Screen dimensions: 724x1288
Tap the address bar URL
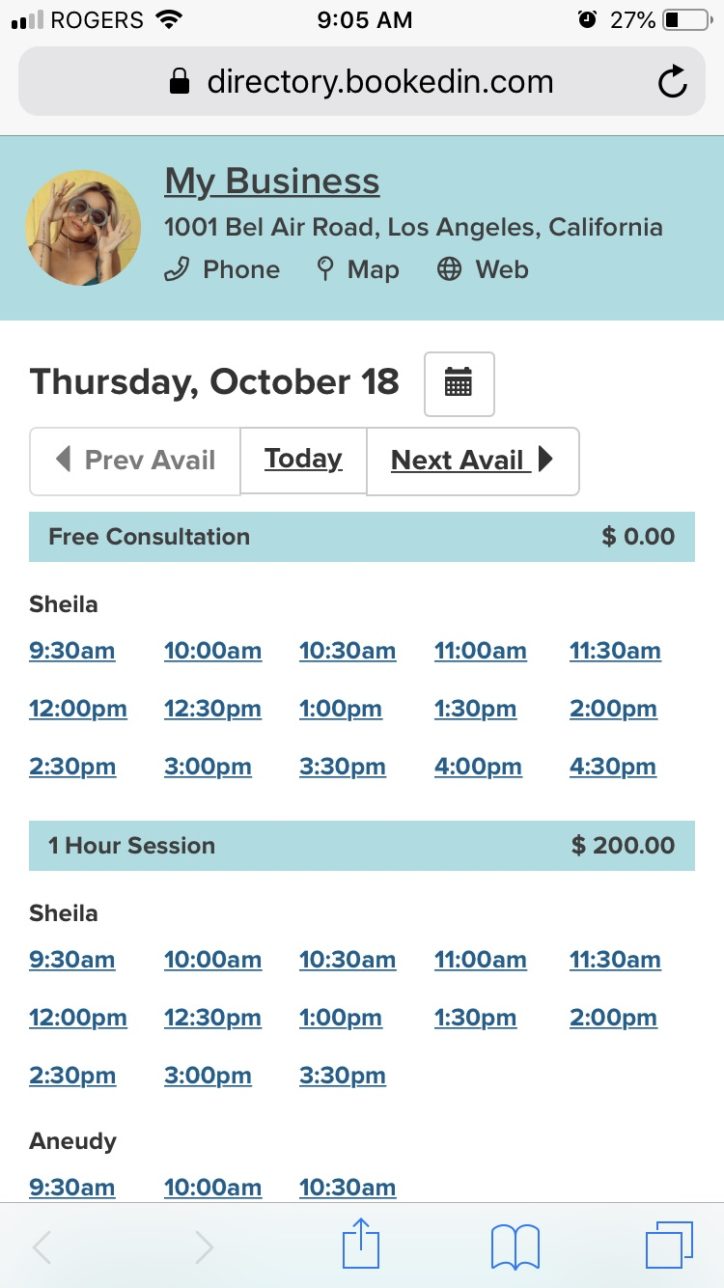[380, 82]
